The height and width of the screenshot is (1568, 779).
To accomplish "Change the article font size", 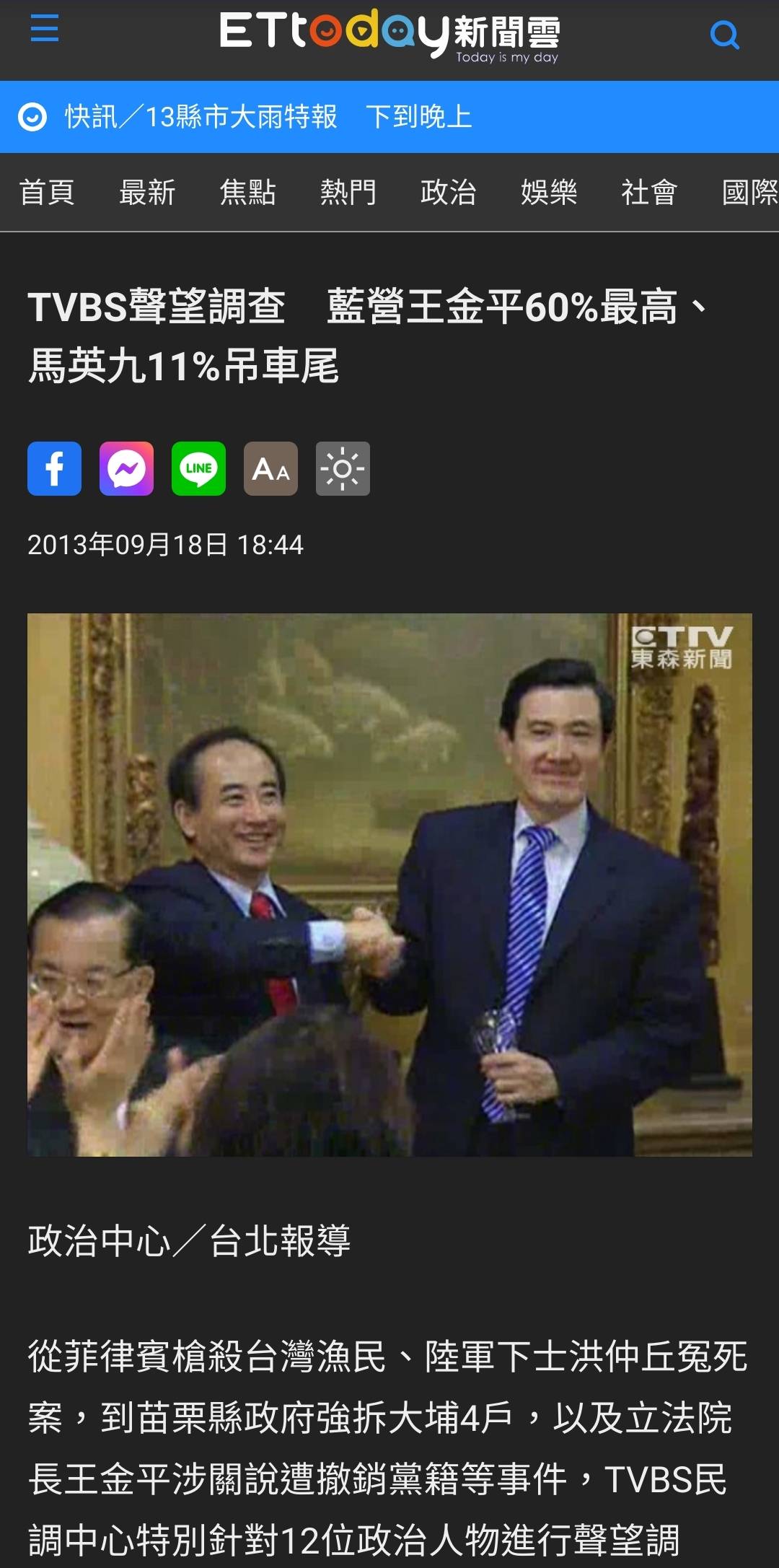I will pos(271,469).
